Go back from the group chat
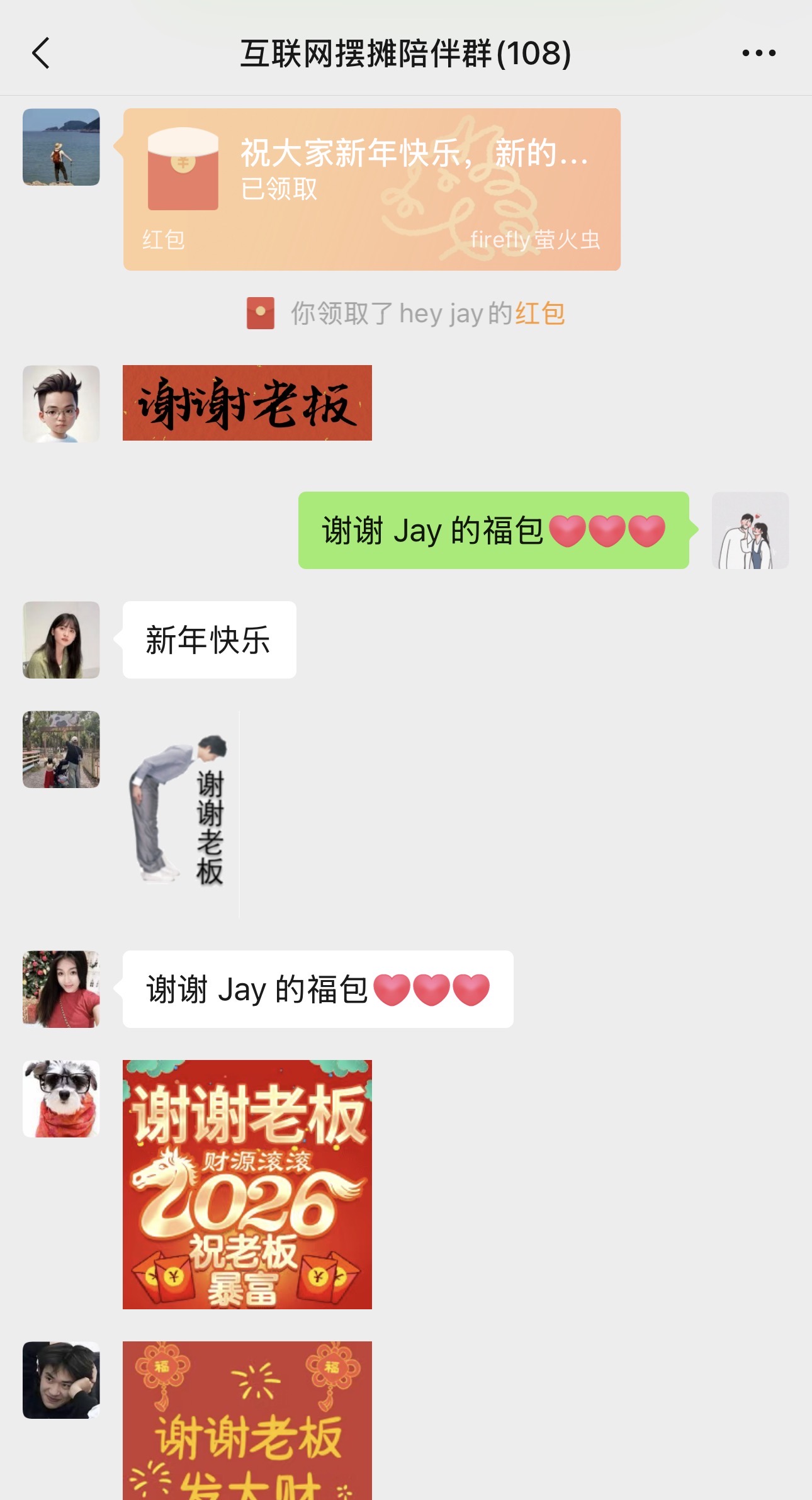Viewport: 812px width, 1500px height. 41,53
